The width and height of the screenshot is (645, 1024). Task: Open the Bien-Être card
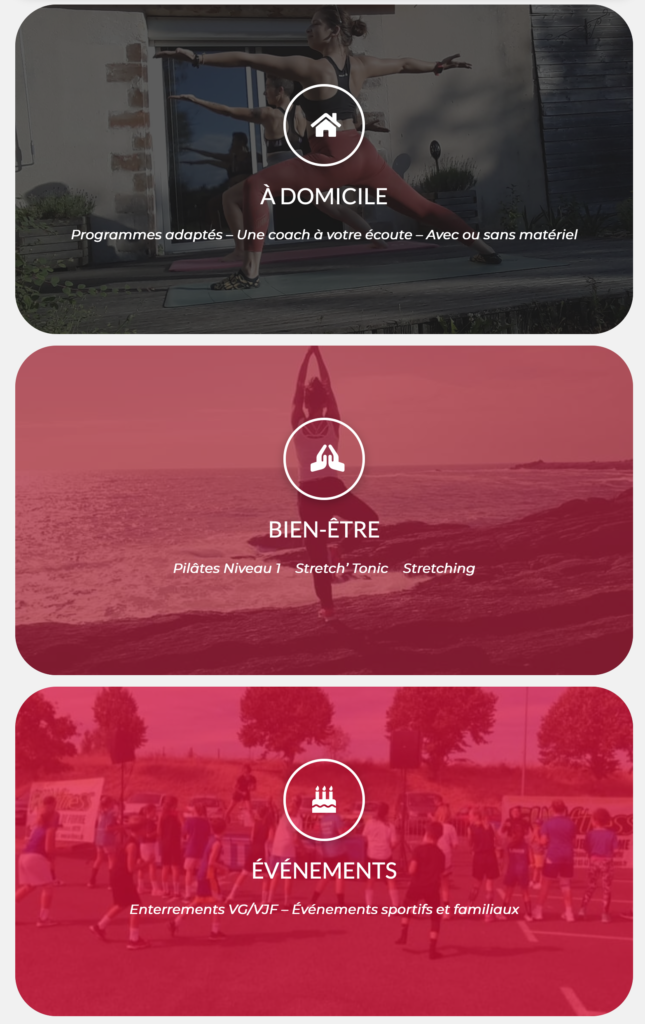pyautogui.click(x=323, y=529)
